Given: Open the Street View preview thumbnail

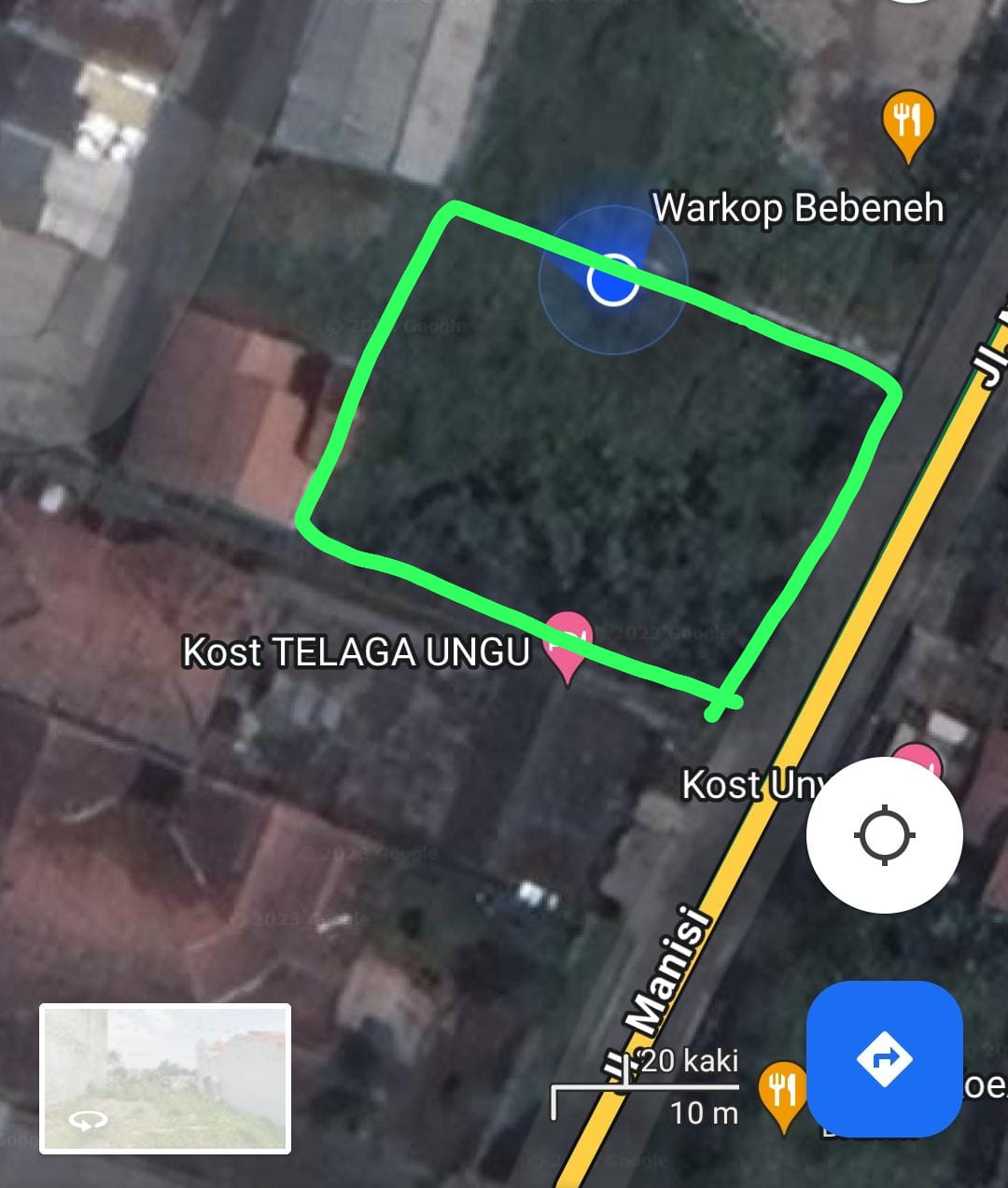Looking at the screenshot, I should pos(165,1078).
